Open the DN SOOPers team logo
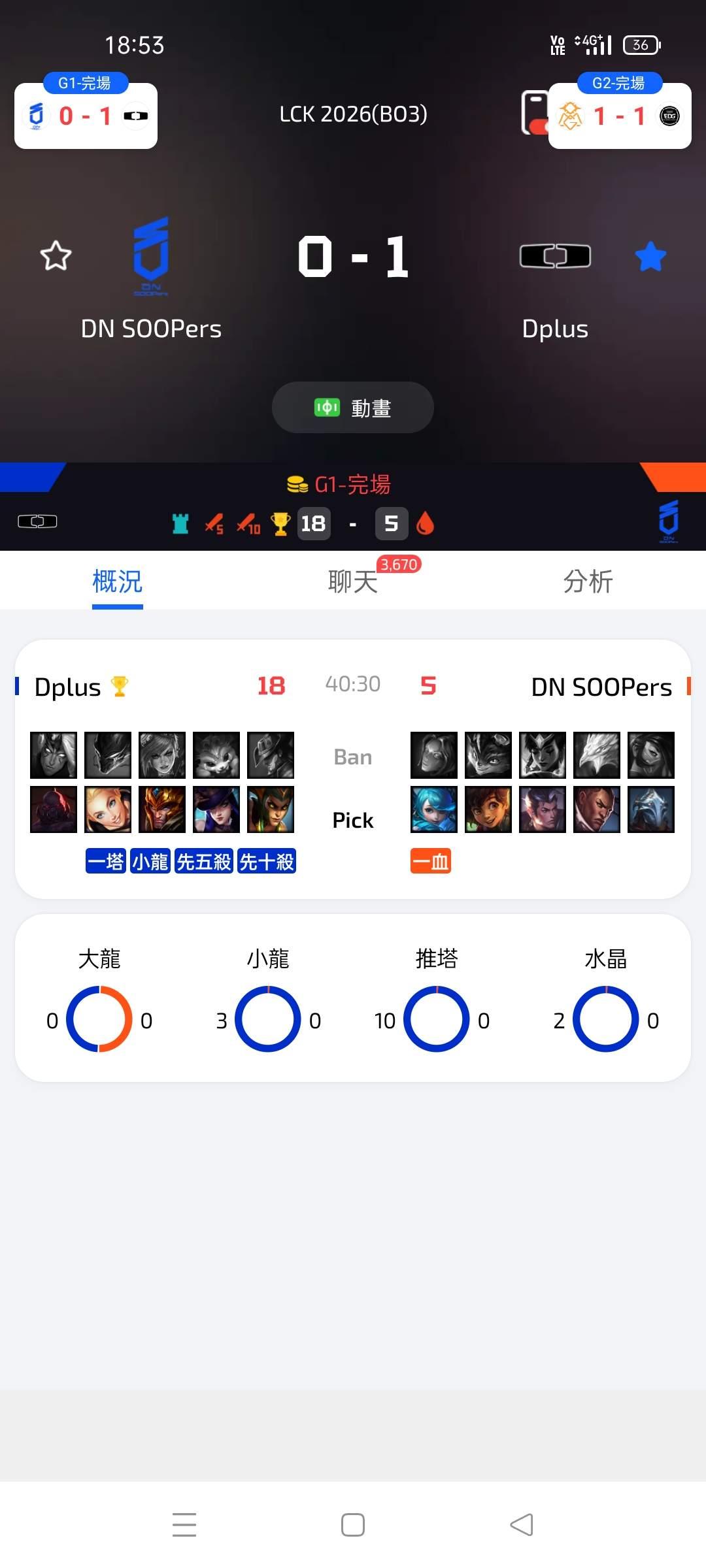Screen dimensions: 706x1568 [x=151, y=256]
